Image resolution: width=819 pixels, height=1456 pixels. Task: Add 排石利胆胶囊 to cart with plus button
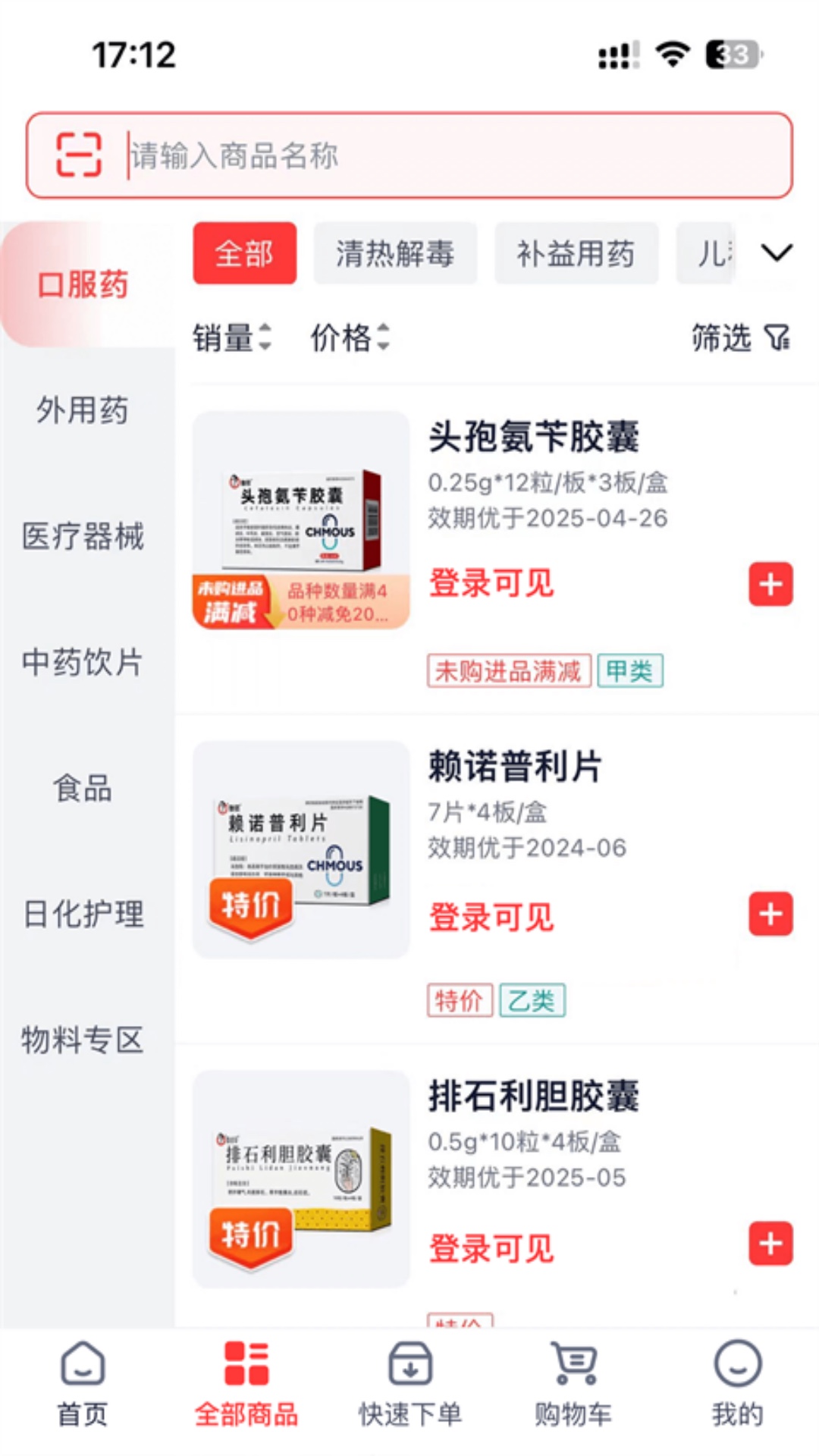coord(770,1242)
